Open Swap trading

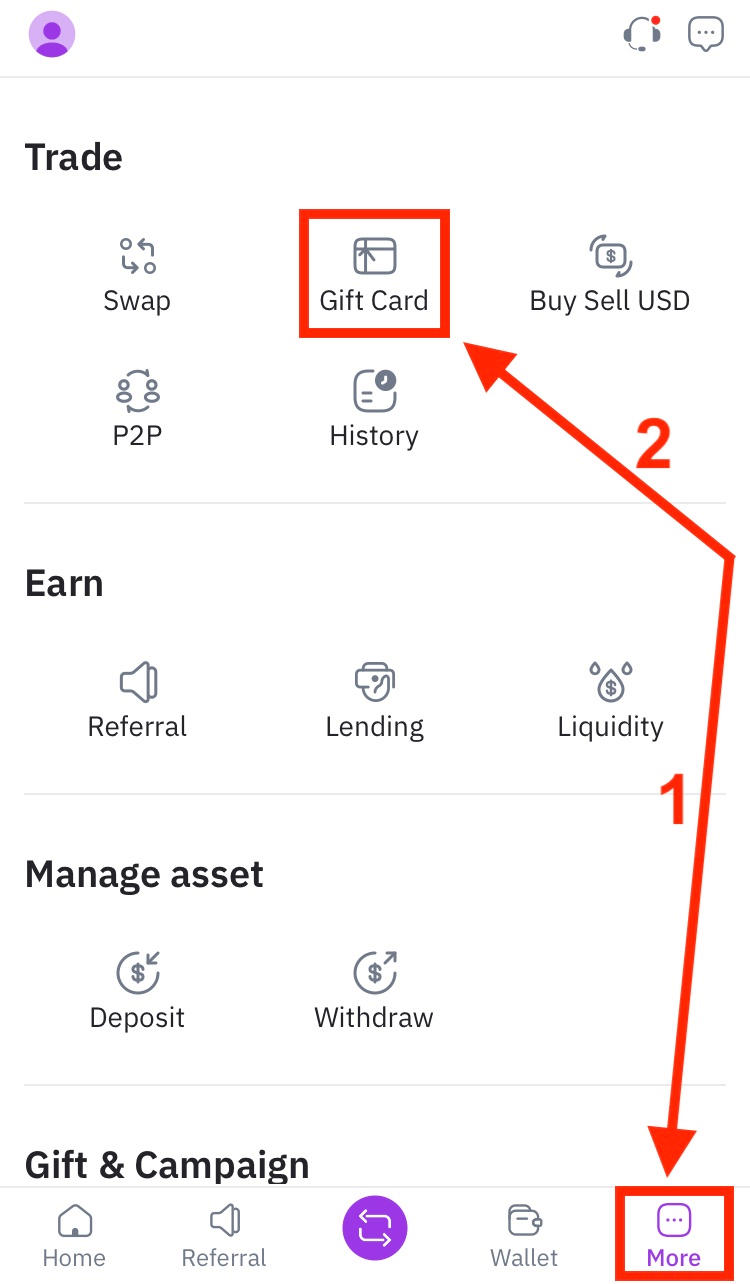pyautogui.click(x=137, y=274)
